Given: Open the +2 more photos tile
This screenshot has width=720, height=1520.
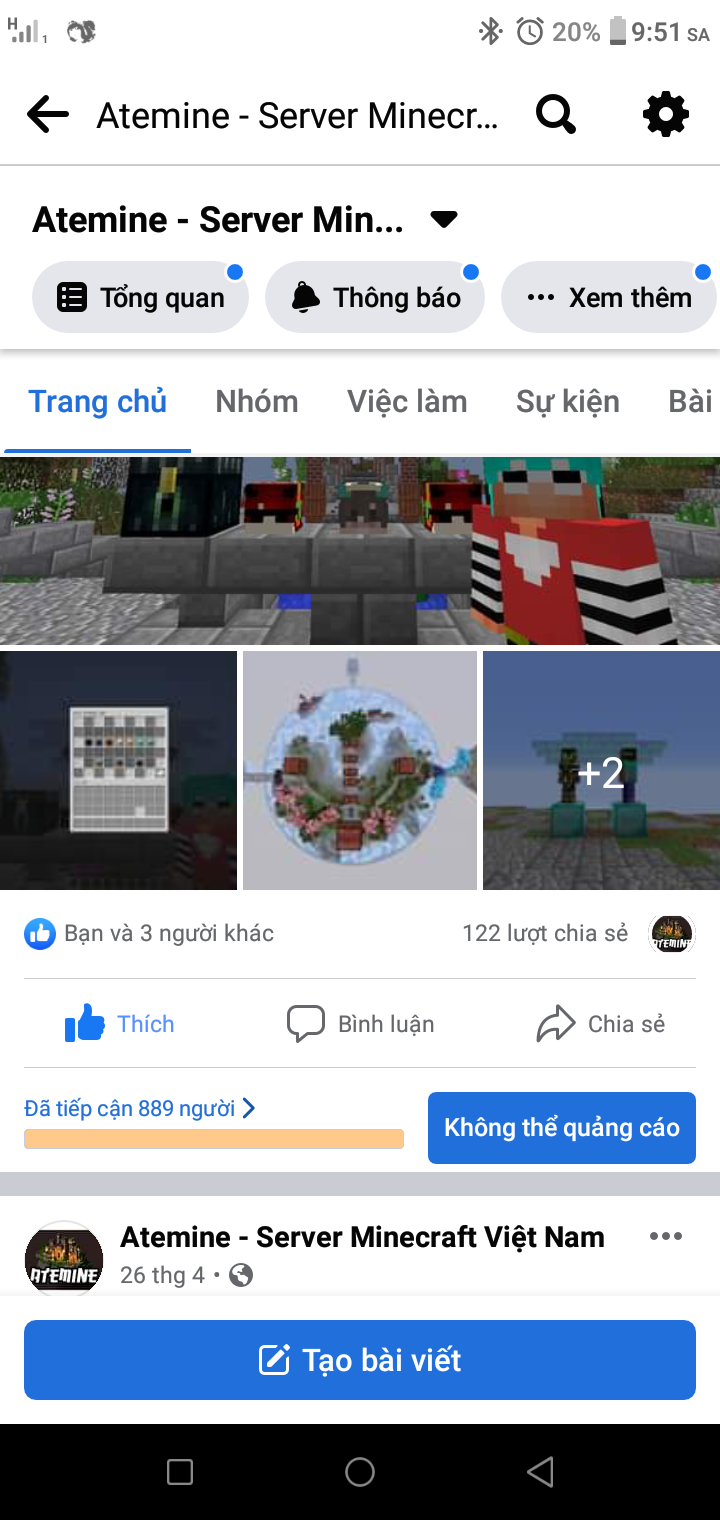Looking at the screenshot, I should tap(601, 770).
